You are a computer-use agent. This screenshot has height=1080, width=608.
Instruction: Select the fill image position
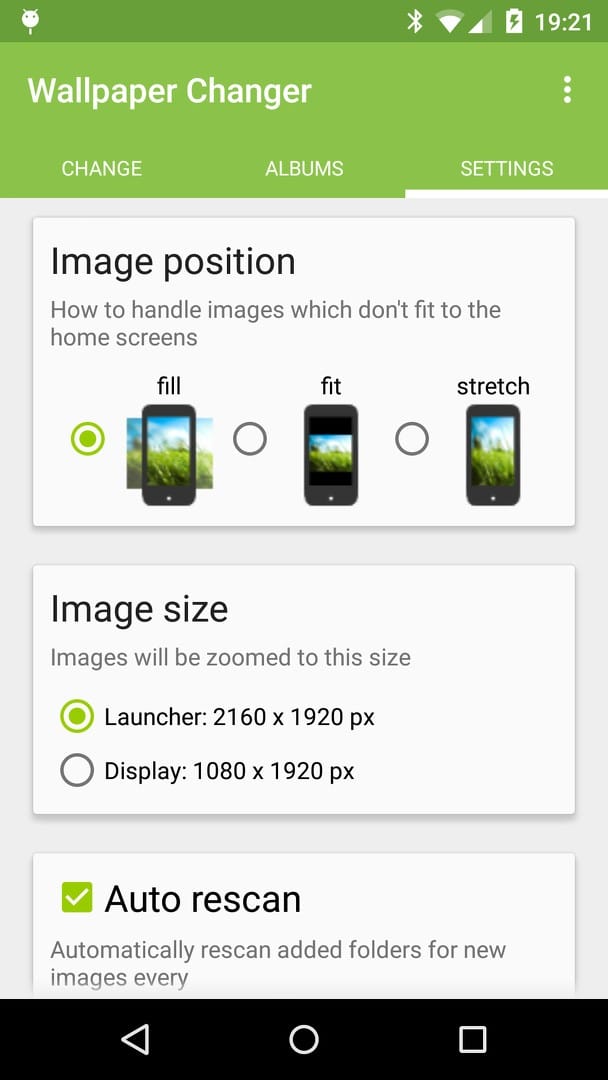88,438
